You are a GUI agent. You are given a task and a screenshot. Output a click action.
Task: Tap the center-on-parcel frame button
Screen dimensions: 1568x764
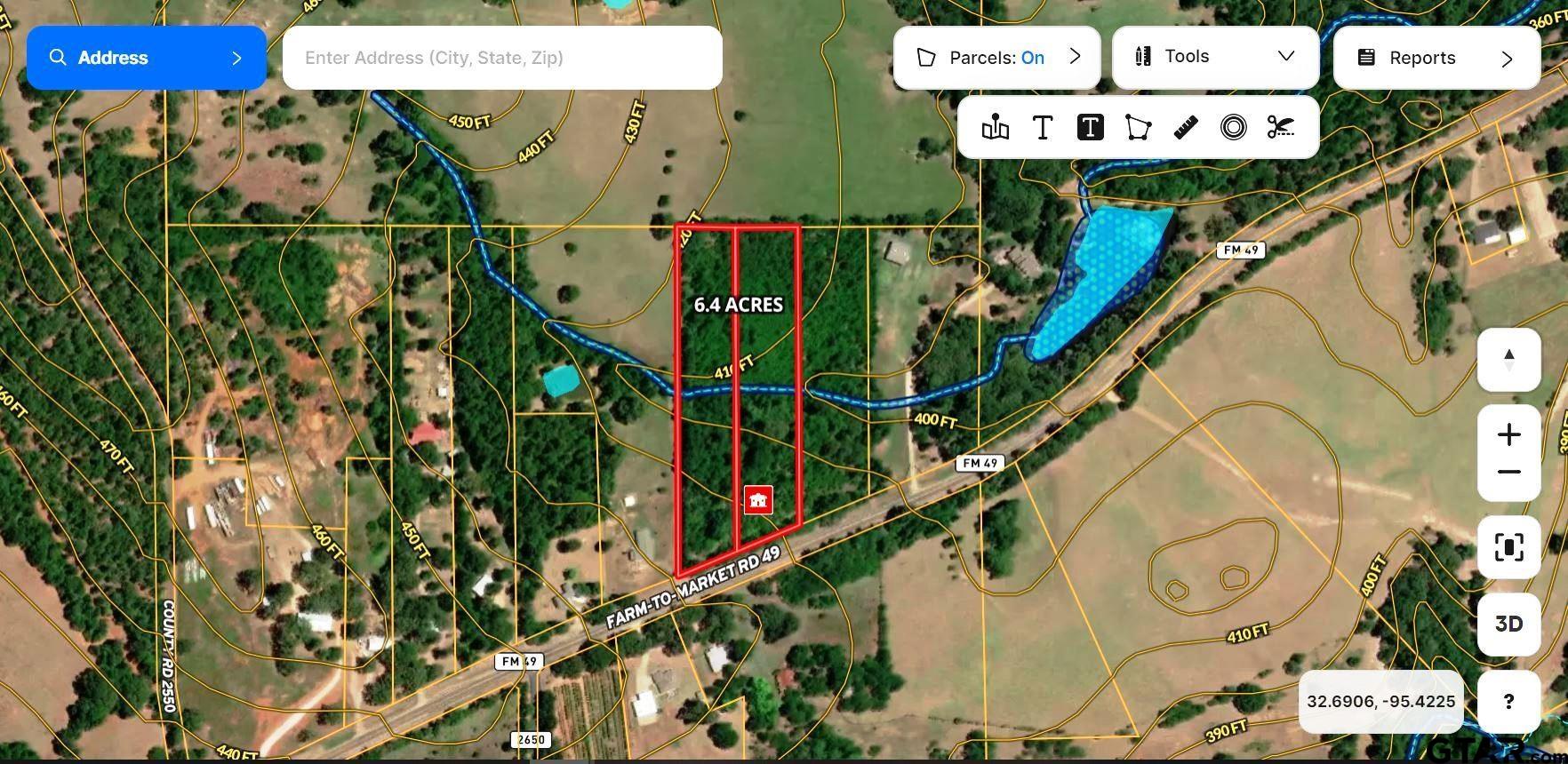[1508, 547]
